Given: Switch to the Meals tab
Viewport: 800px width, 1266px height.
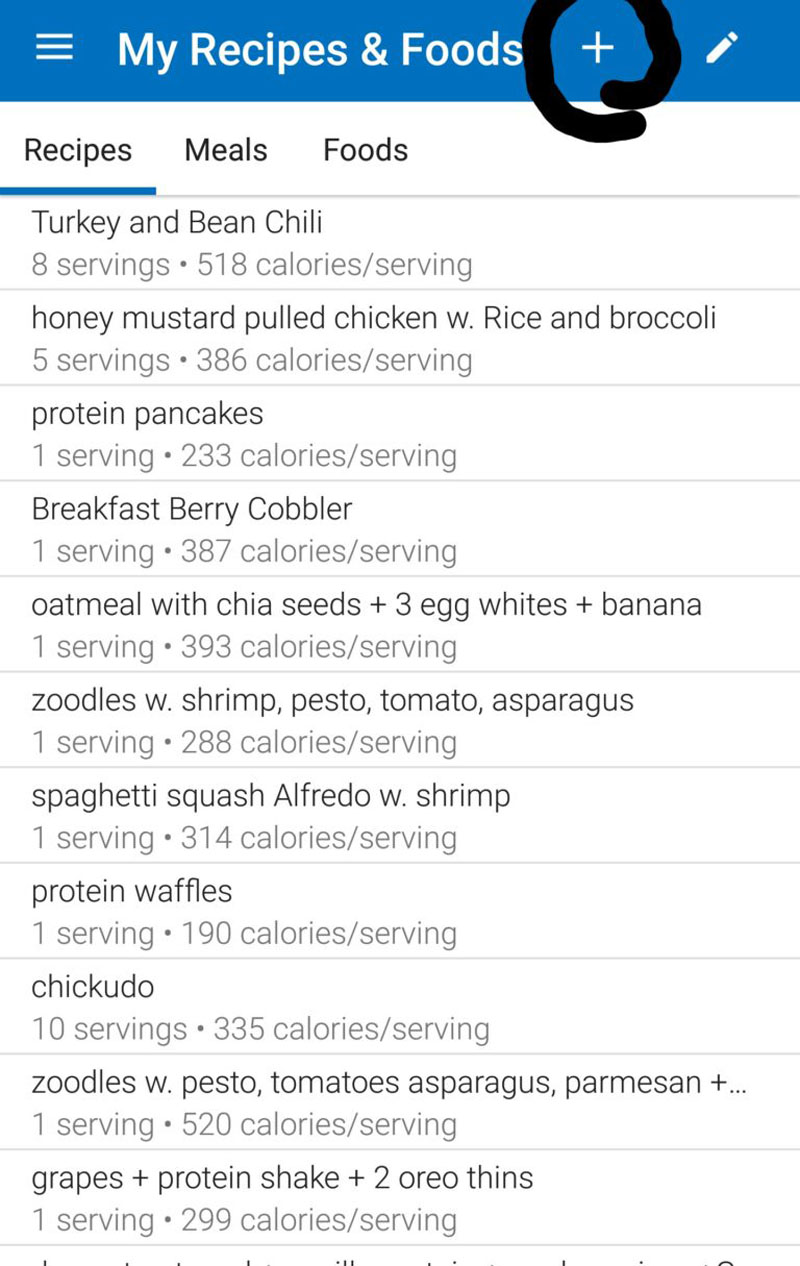Looking at the screenshot, I should 225,150.
